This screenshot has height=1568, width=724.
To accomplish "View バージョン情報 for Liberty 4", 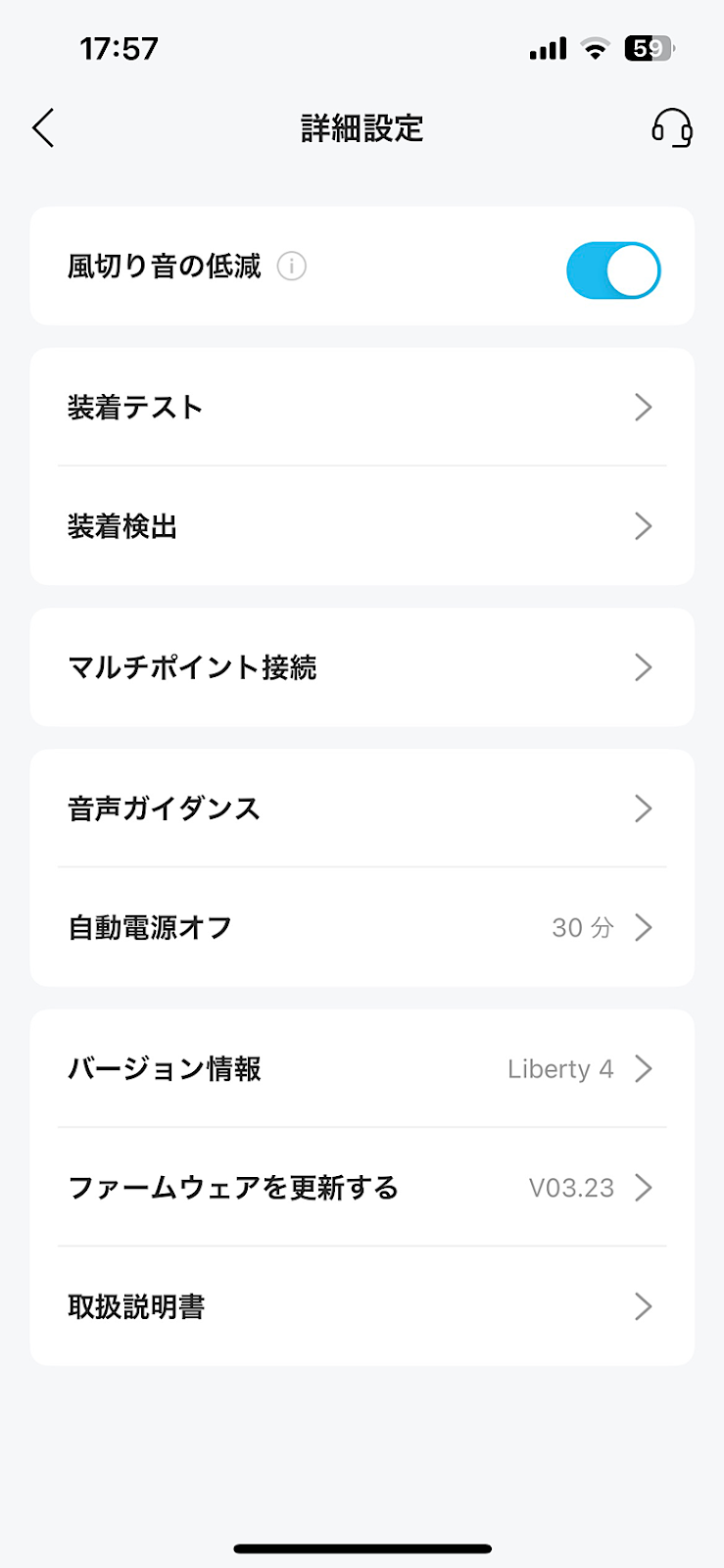I will [362, 1068].
